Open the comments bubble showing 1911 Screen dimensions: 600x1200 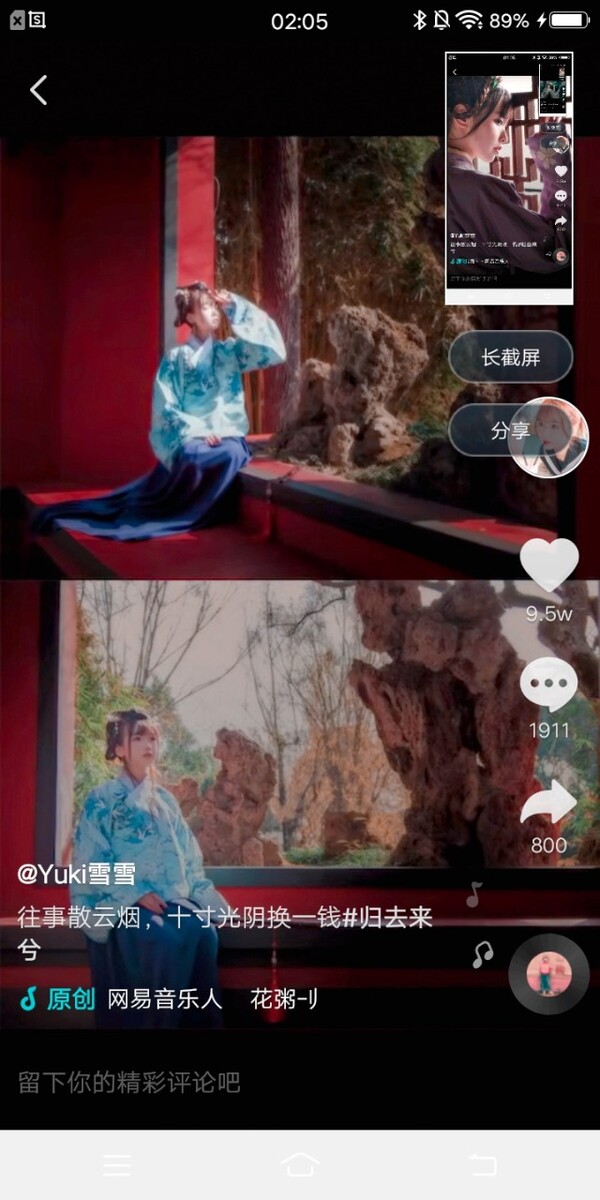click(549, 685)
